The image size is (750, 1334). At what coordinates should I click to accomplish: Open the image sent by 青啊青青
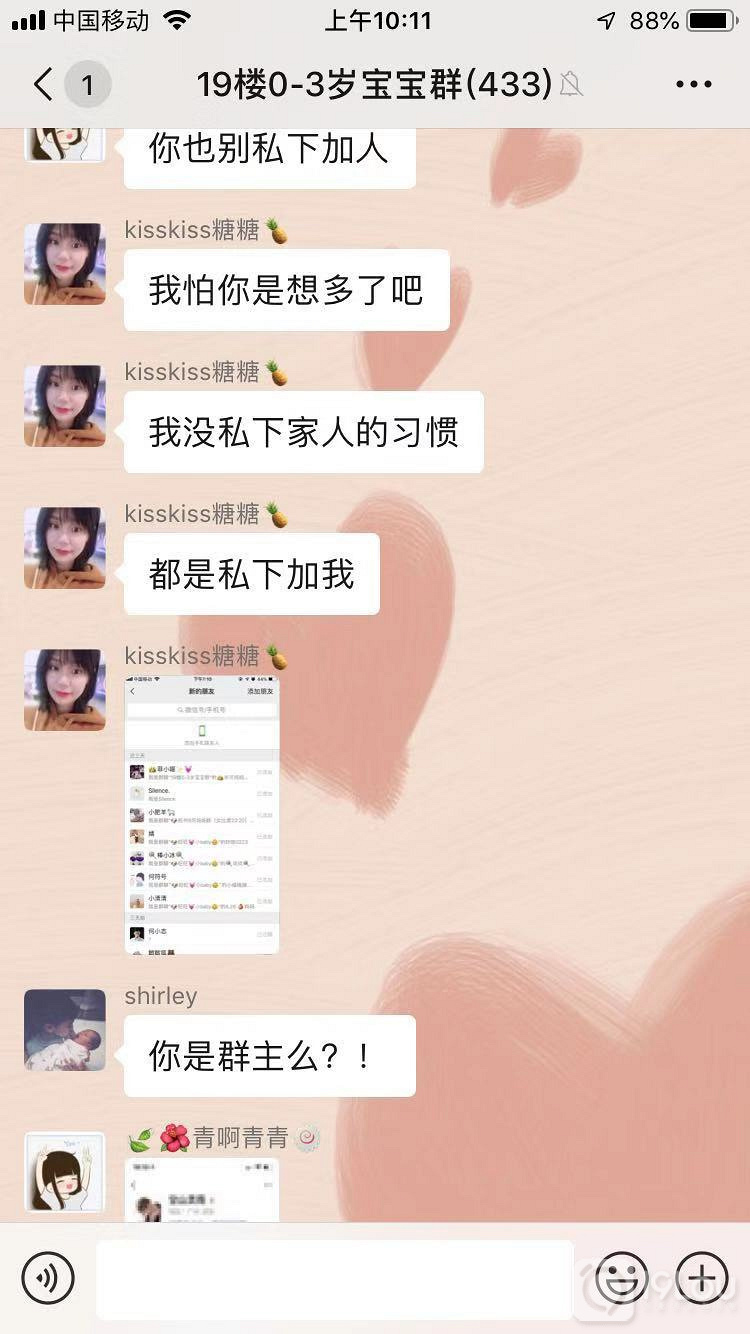(202, 1190)
